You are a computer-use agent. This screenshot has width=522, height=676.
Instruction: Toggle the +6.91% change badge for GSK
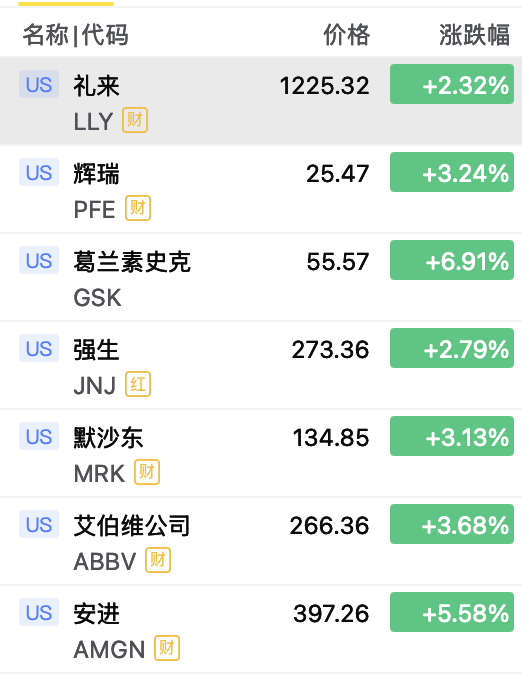click(x=452, y=260)
